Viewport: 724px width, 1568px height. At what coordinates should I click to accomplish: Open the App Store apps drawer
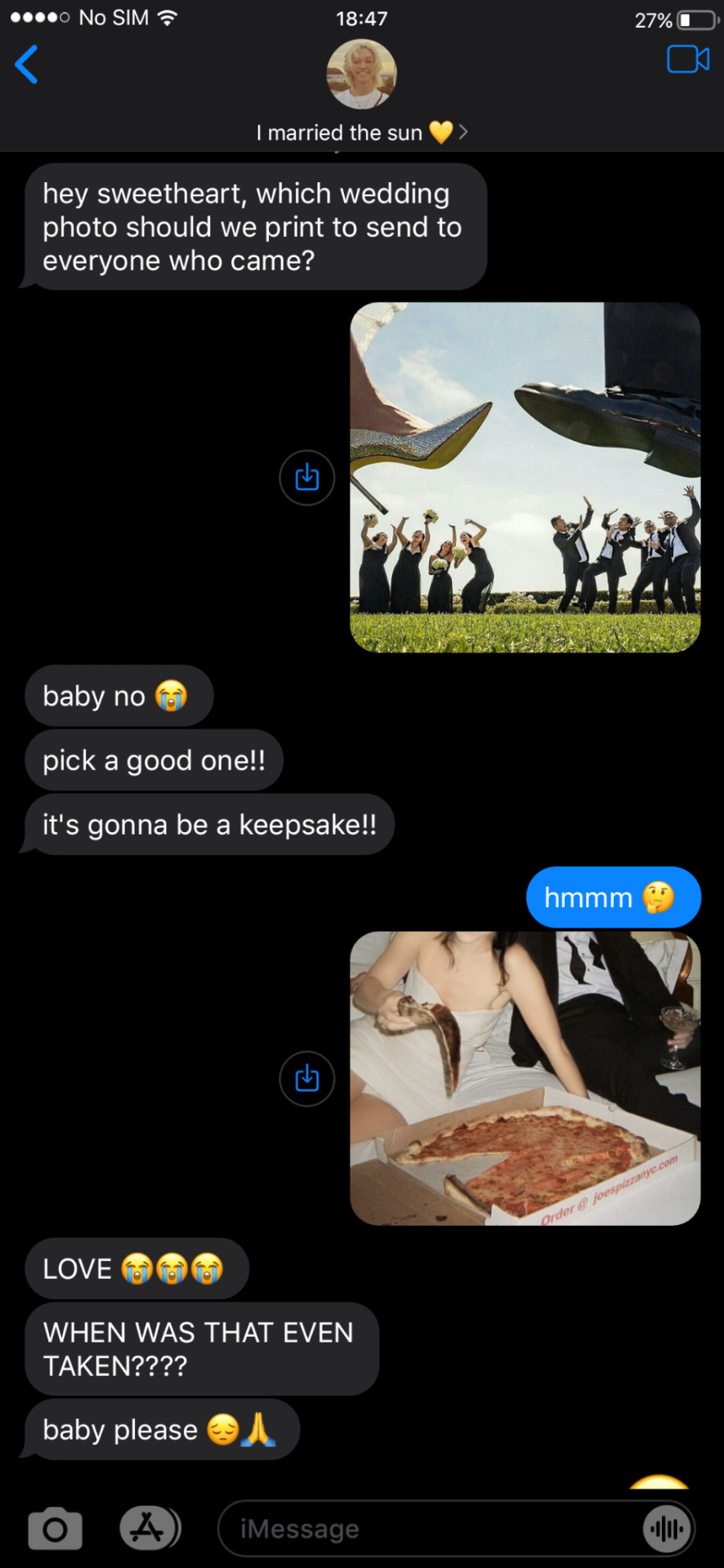point(148,1527)
